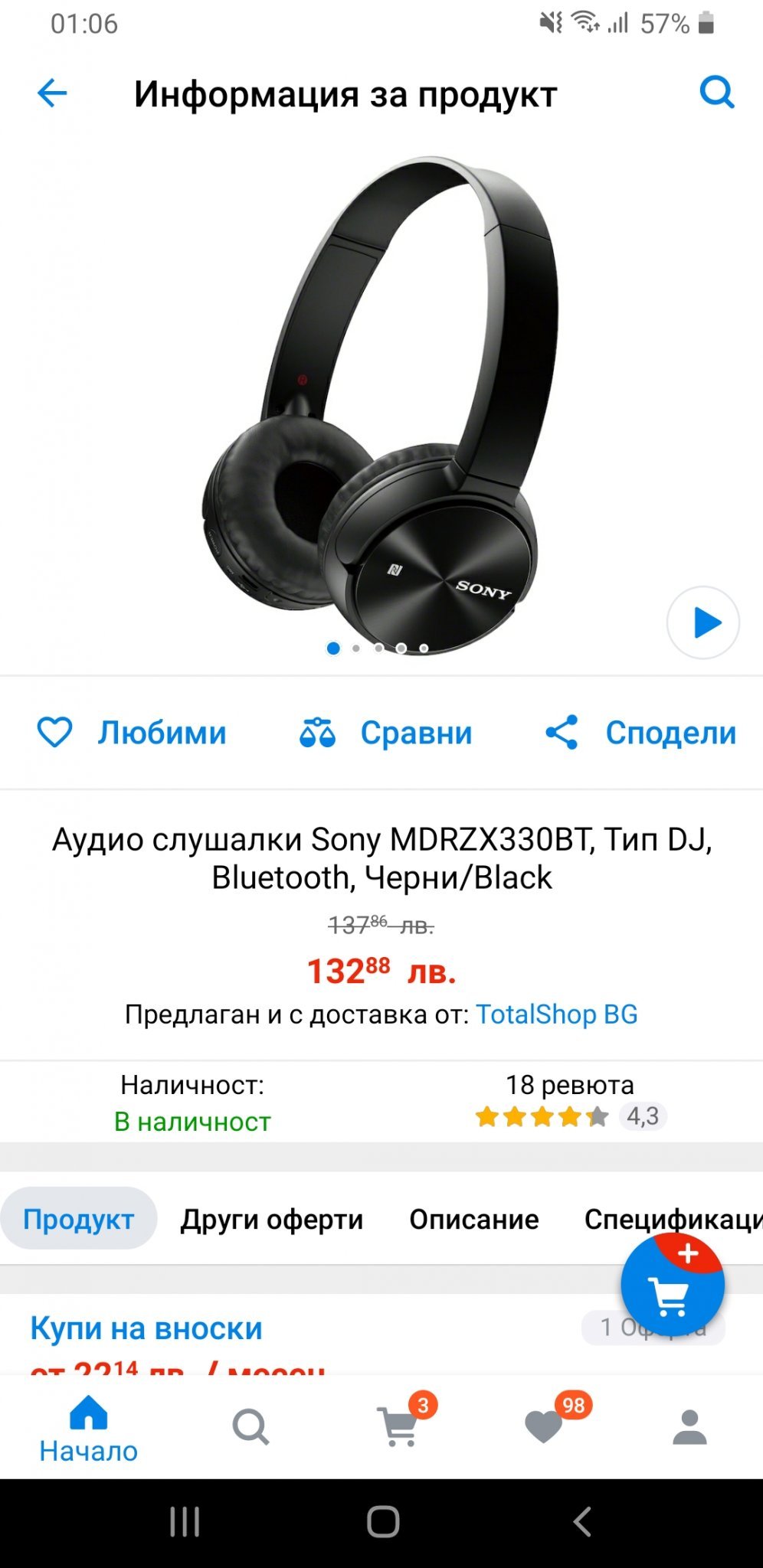This screenshot has height=1568, width=763.
Task: Open the Спецификации tab
Action: 673,1218
